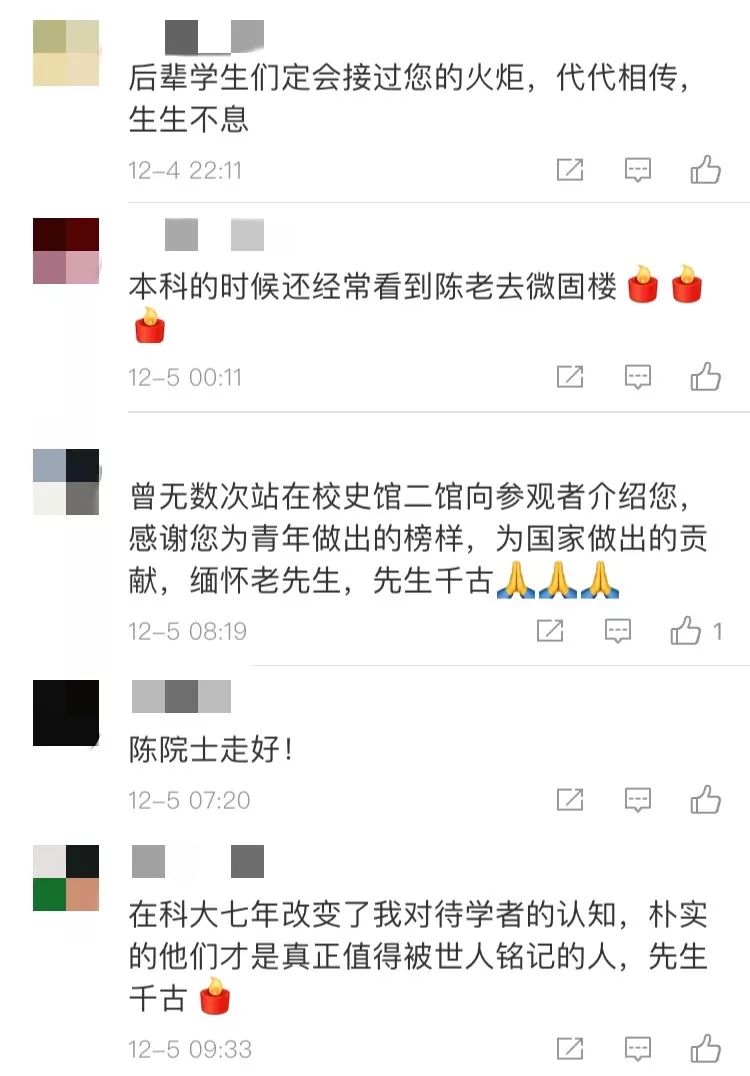Like the comment posted at 12-5 09:33
The height and width of the screenshot is (1076, 750).
click(x=705, y=1048)
